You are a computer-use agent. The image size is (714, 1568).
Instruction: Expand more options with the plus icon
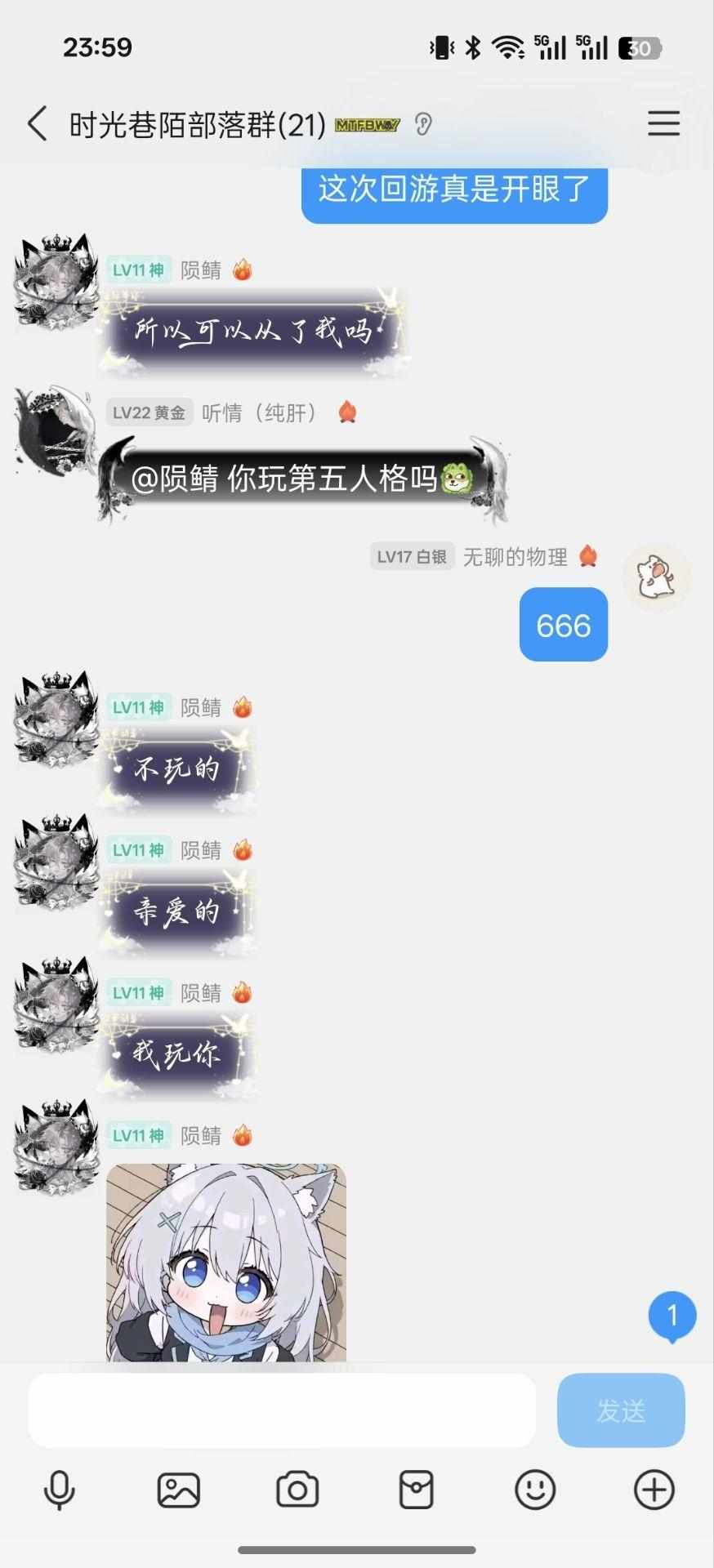coord(654,1490)
